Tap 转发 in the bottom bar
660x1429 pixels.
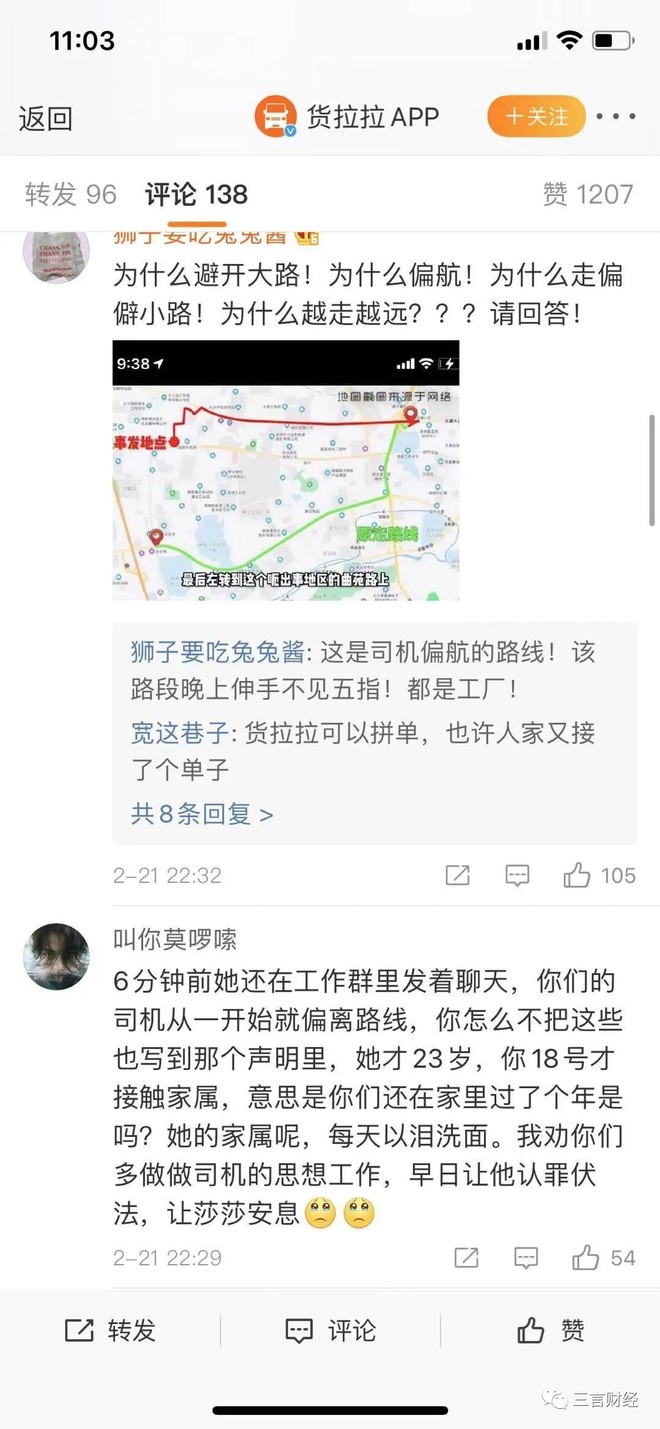[110, 1330]
